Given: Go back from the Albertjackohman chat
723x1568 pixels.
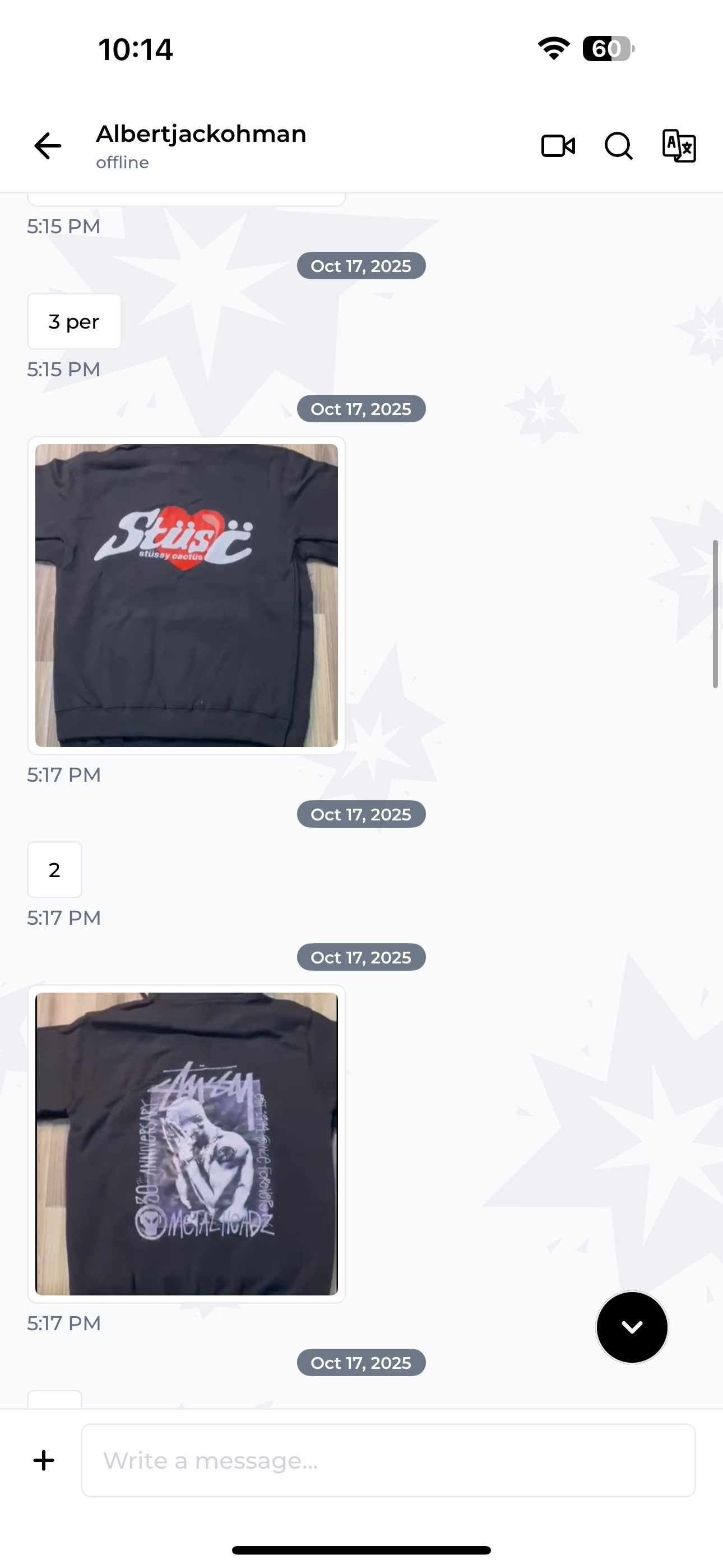Looking at the screenshot, I should point(48,146).
